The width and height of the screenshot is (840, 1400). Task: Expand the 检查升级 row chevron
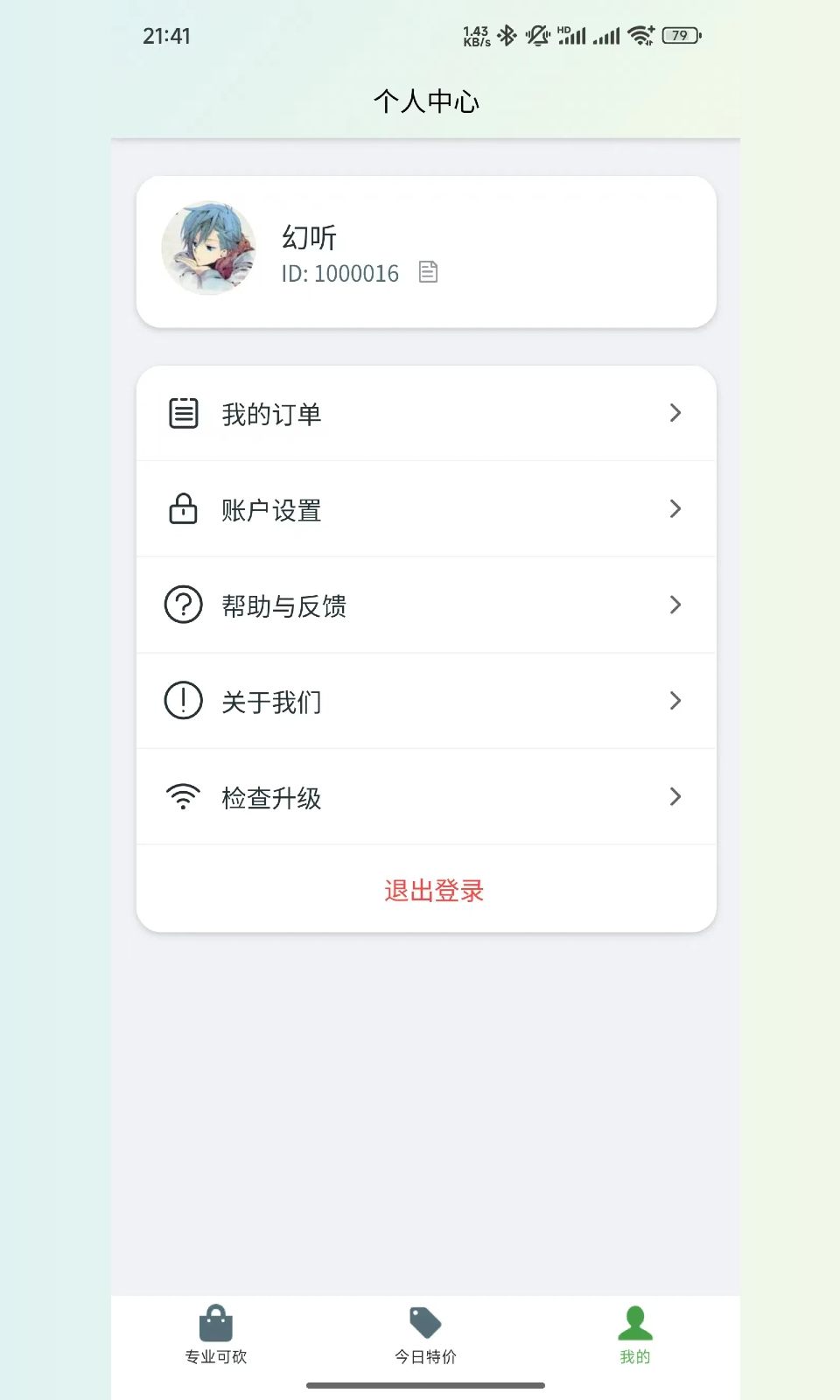coord(675,796)
